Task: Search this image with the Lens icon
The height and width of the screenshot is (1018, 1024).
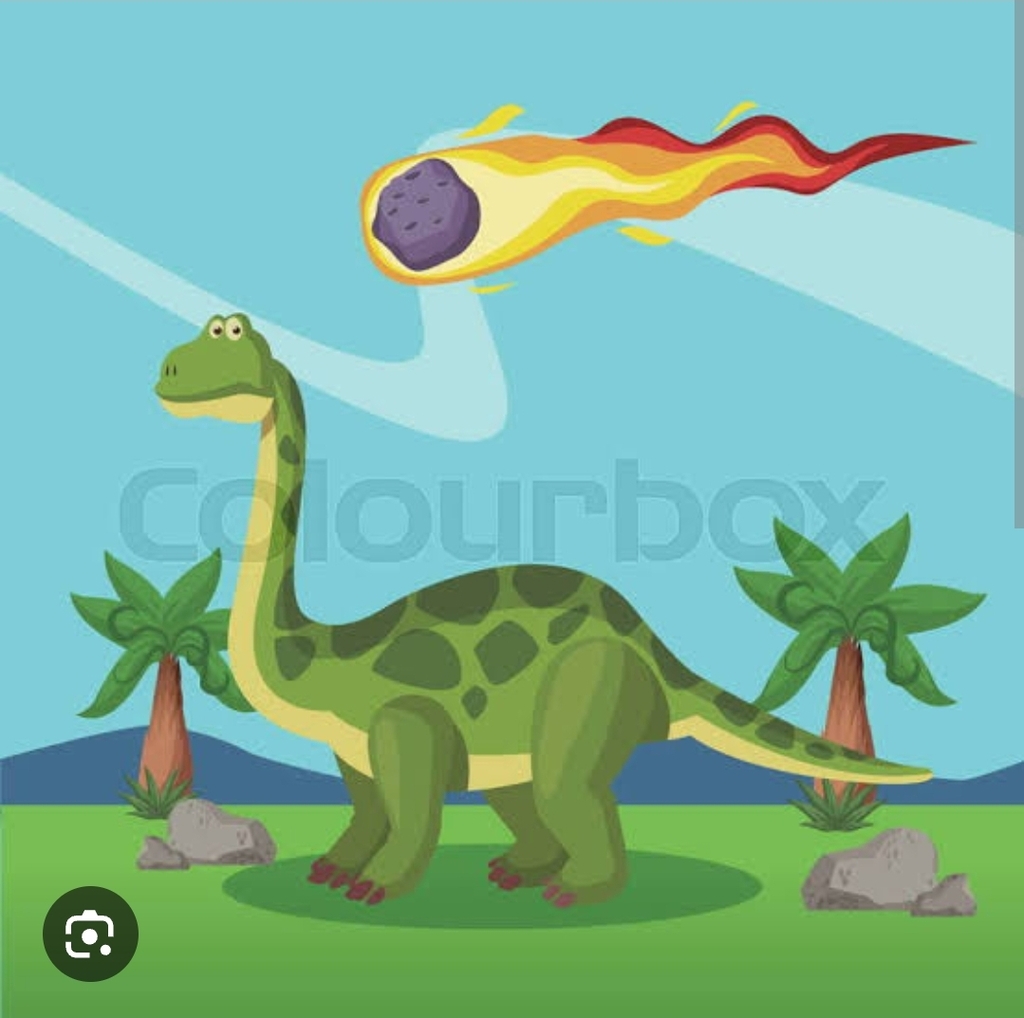Action: coord(90,934)
